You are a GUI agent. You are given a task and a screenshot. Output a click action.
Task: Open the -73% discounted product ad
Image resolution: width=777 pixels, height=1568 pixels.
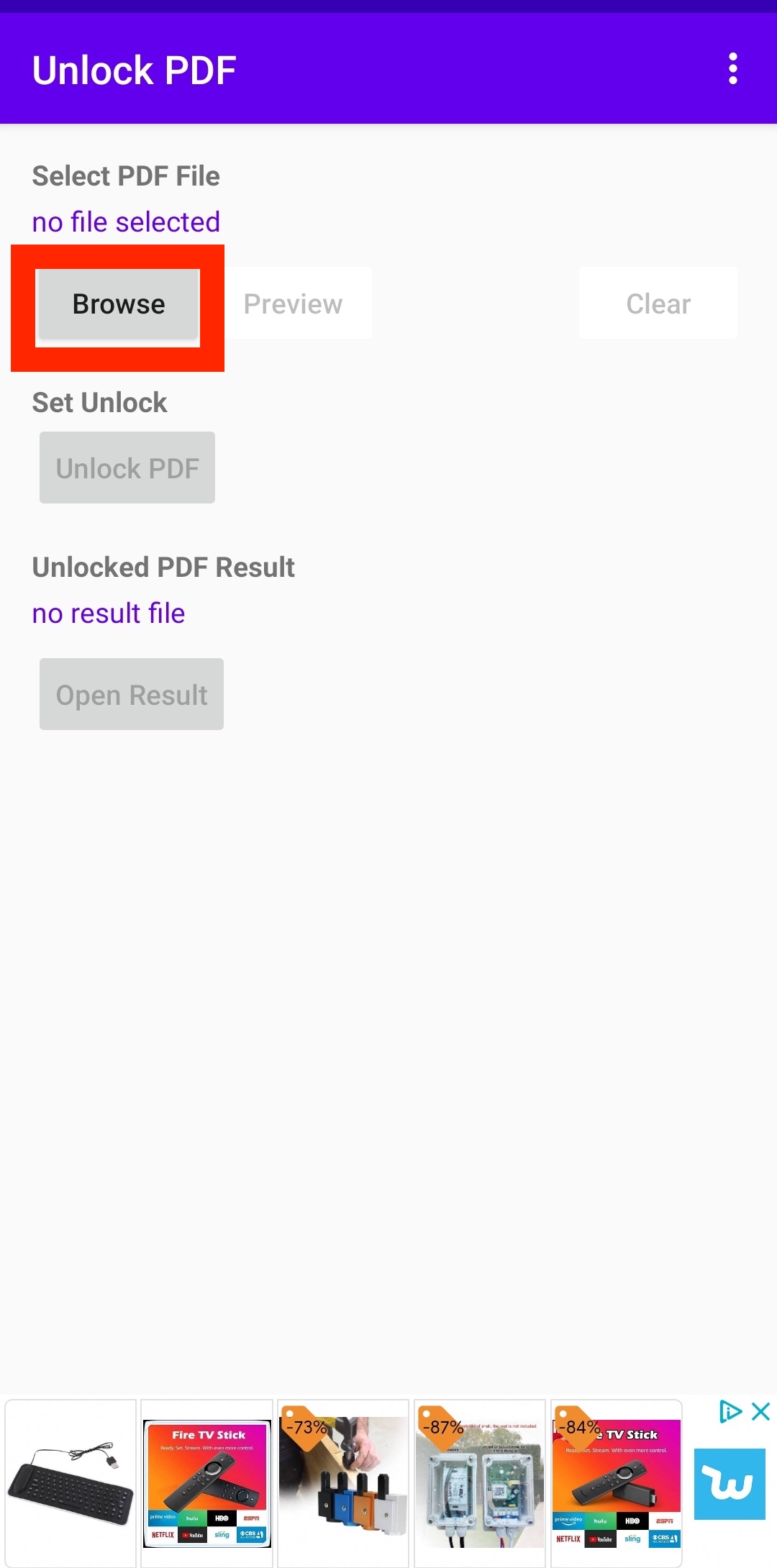tap(343, 1483)
